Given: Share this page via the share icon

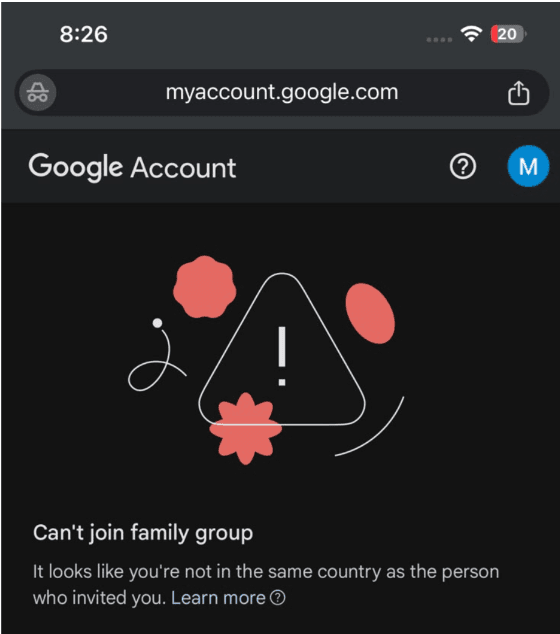Looking at the screenshot, I should tap(518, 93).
